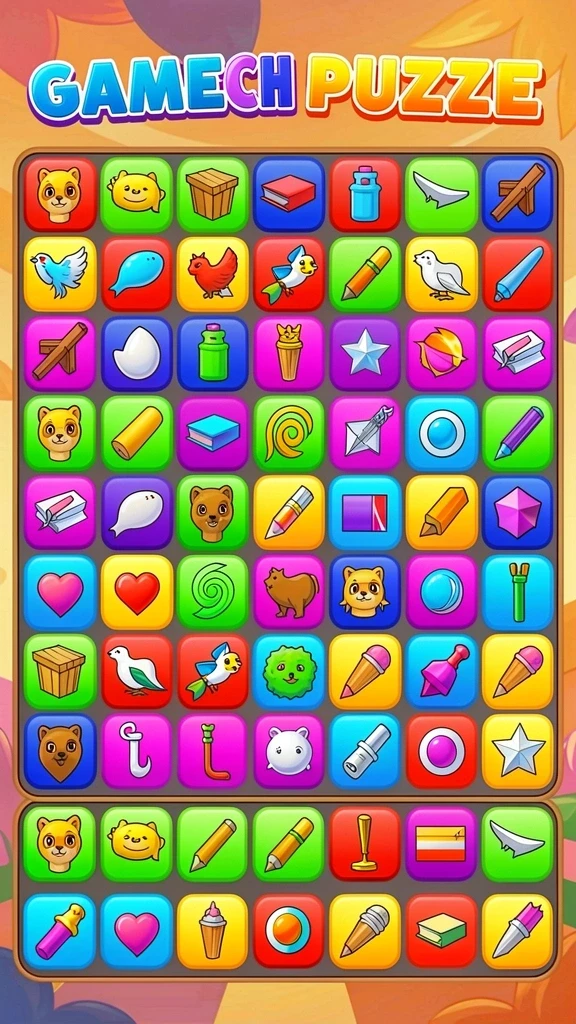Select the brown capybara tile
576x1024 pixels.
tap(289, 592)
